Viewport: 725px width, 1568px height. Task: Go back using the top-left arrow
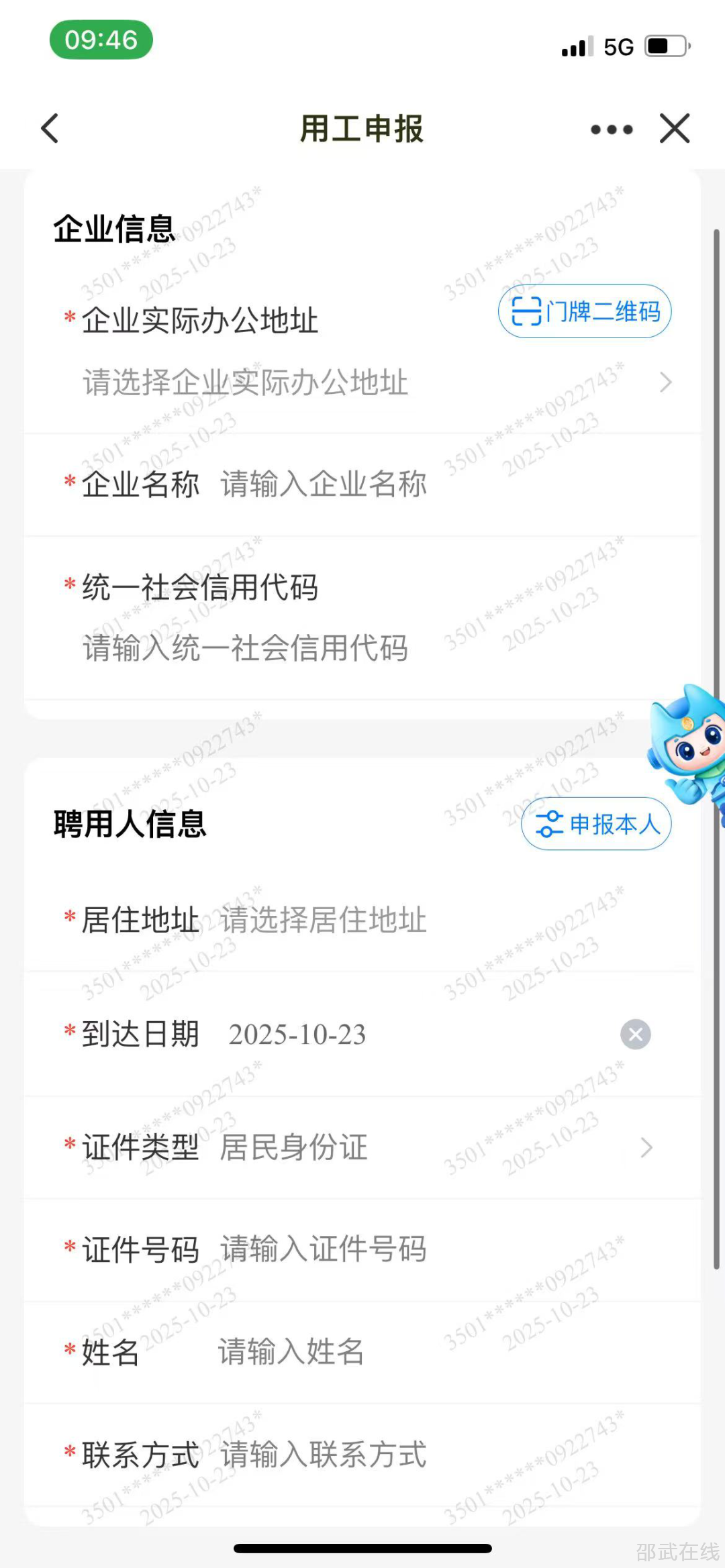click(50, 128)
